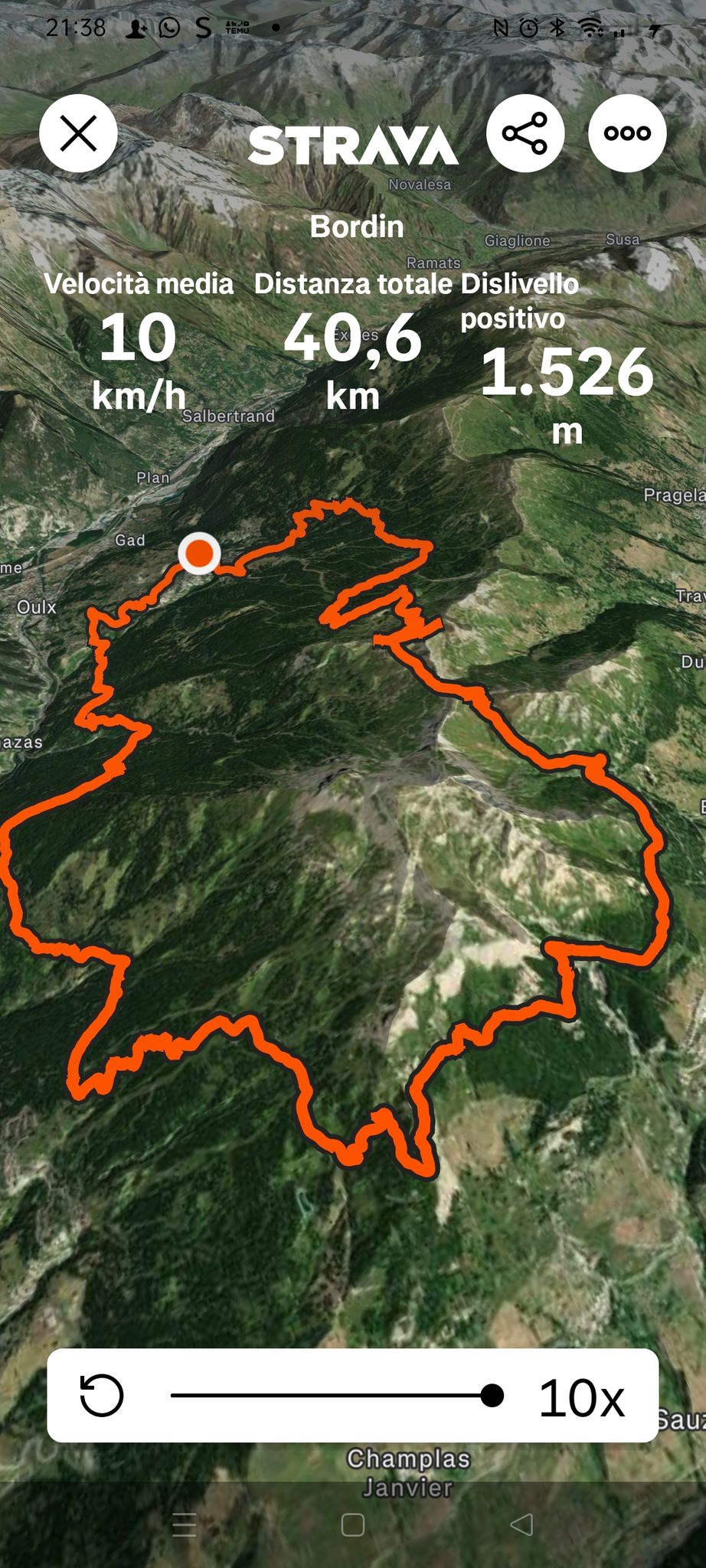Share this activity flyover
The image size is (706, 1568).
point(525,133)
